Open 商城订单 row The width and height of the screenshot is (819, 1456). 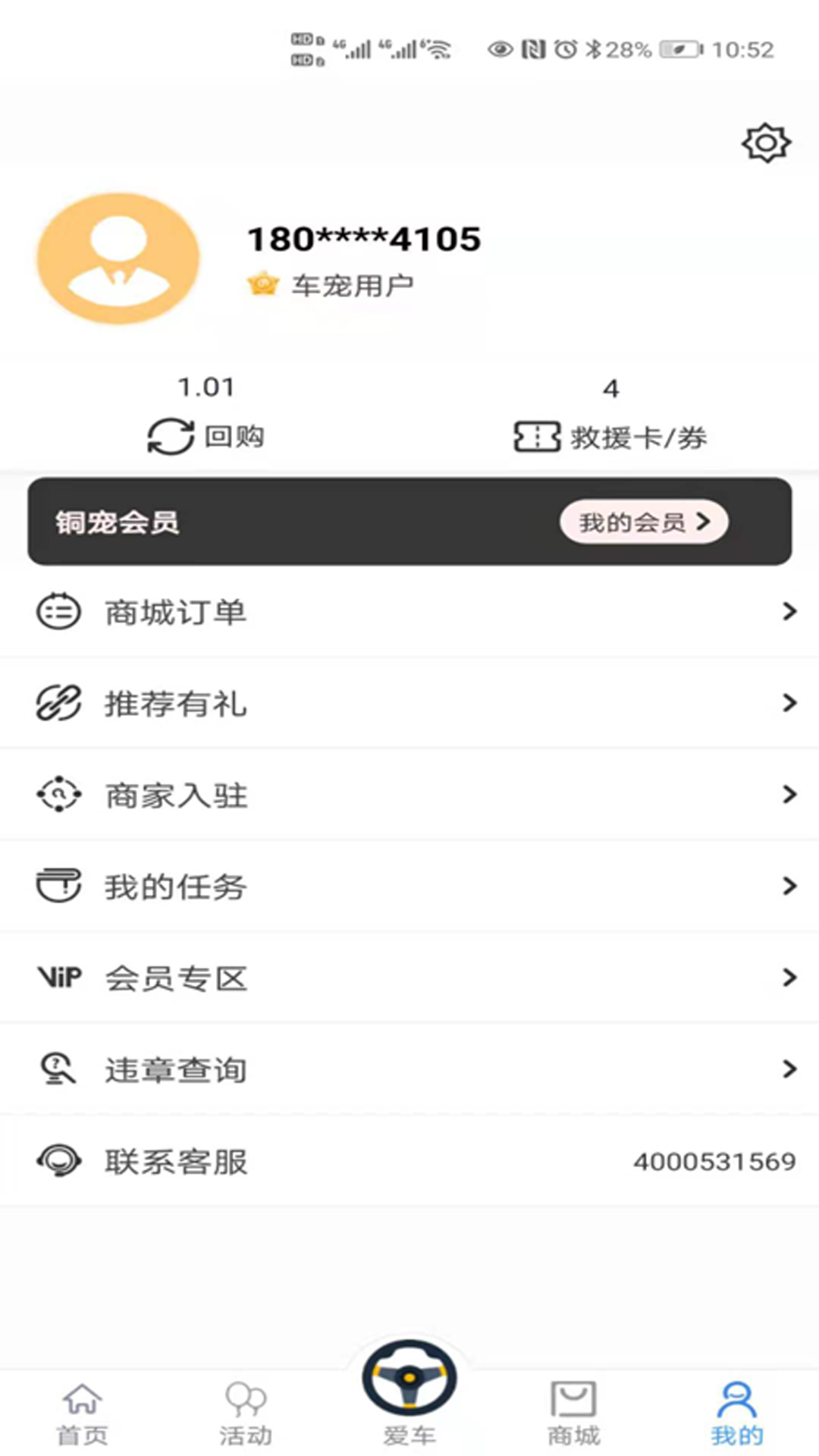pos(409,611)
